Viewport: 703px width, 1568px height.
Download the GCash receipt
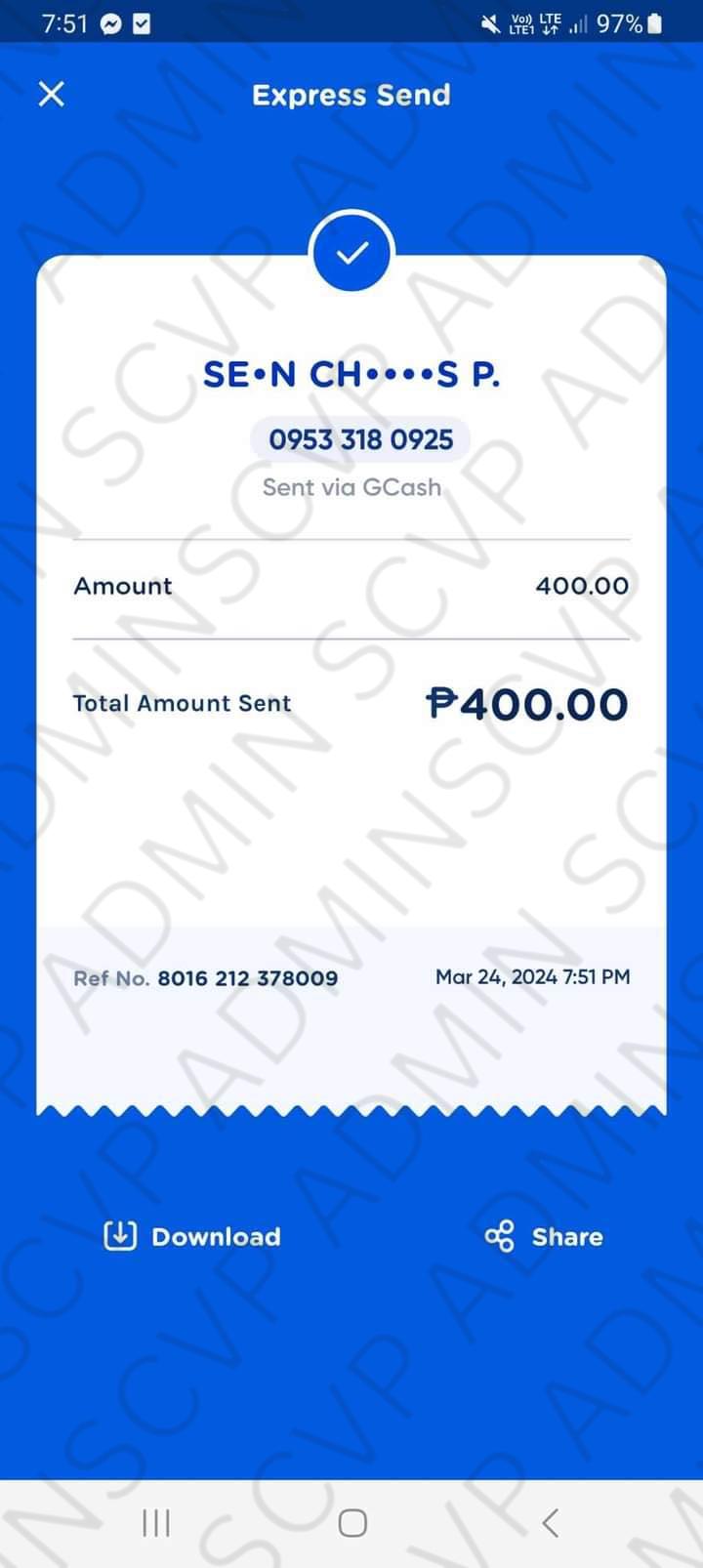point(192,1236)
